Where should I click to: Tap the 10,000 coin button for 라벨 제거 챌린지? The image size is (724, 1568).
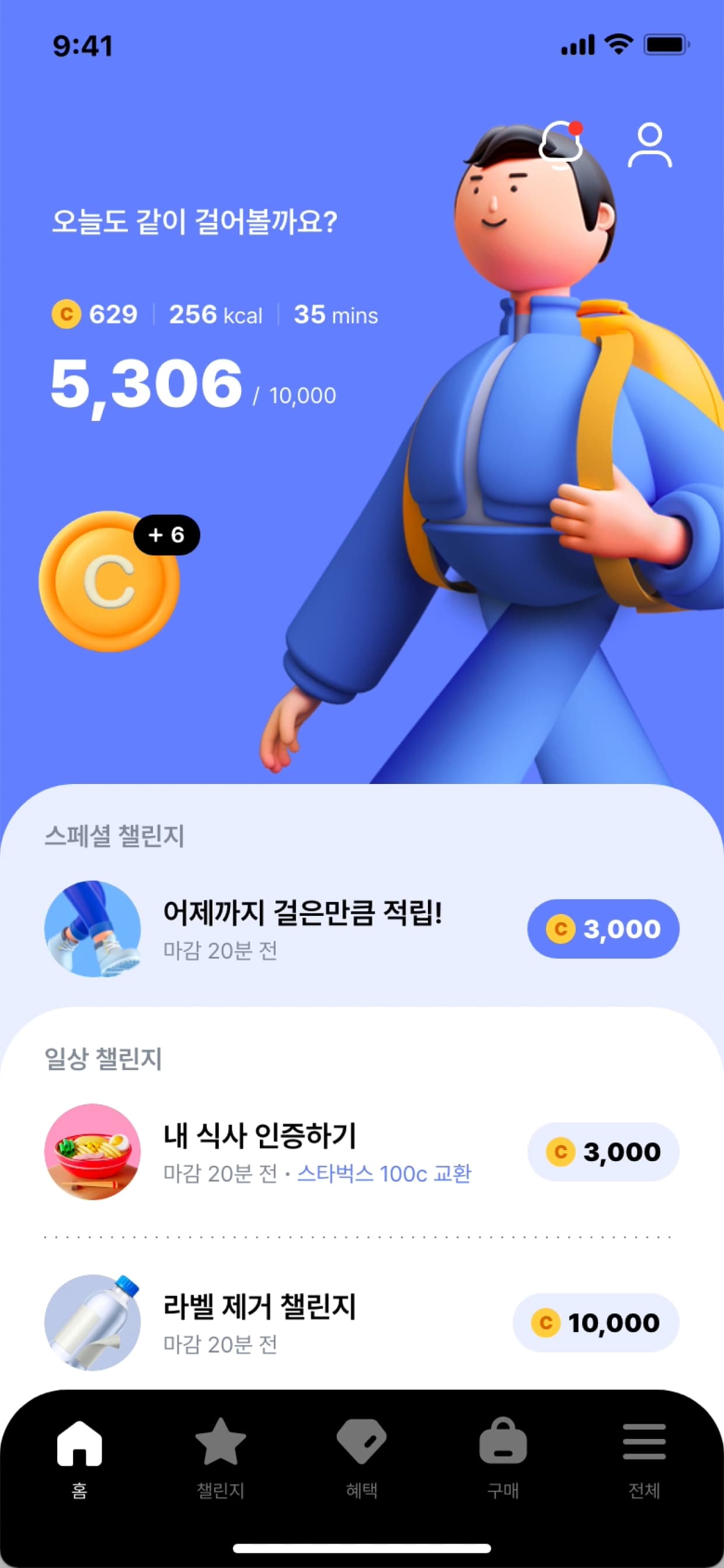click(x=596, y=1323)
